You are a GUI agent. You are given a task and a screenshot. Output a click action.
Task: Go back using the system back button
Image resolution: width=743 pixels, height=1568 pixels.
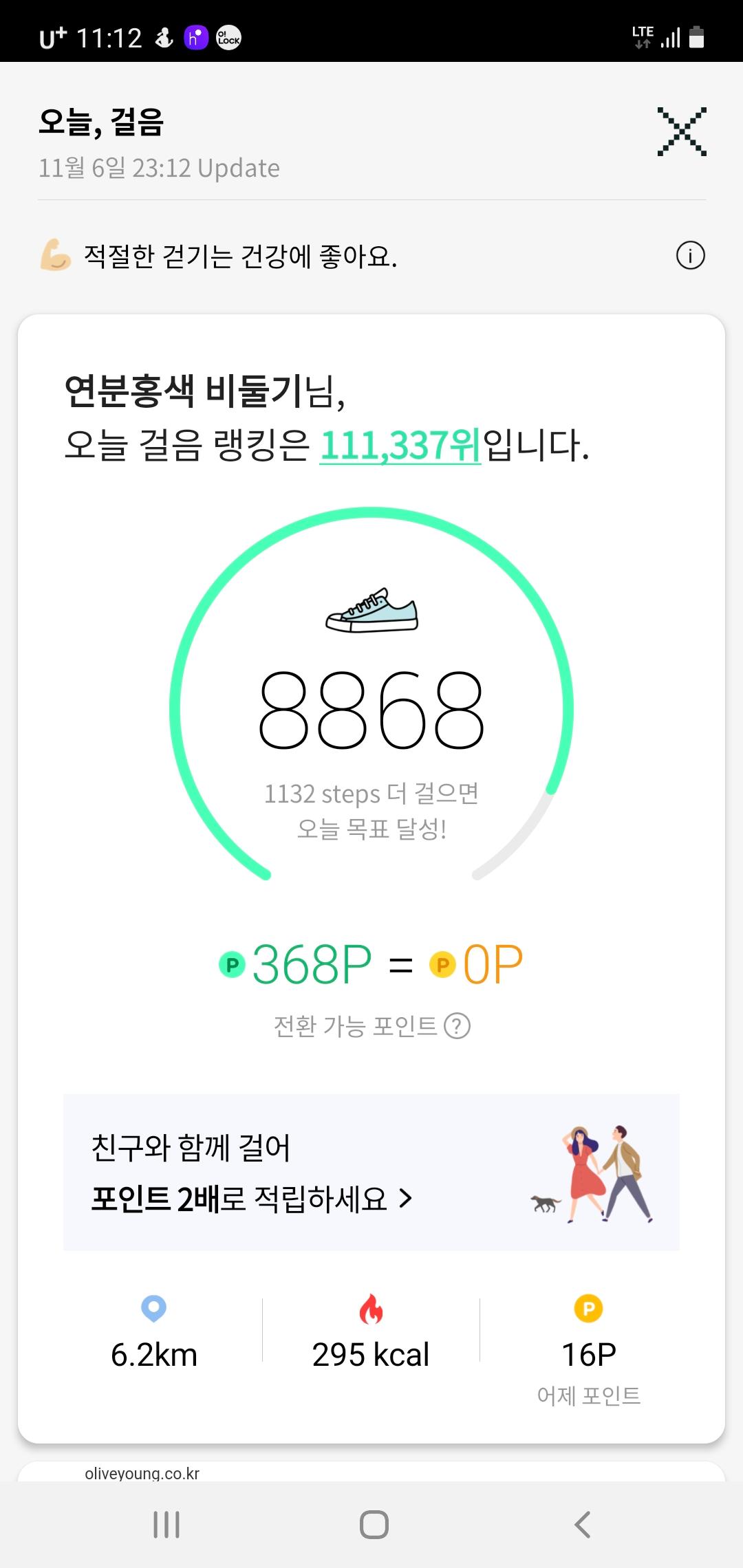click(582, 1525)
